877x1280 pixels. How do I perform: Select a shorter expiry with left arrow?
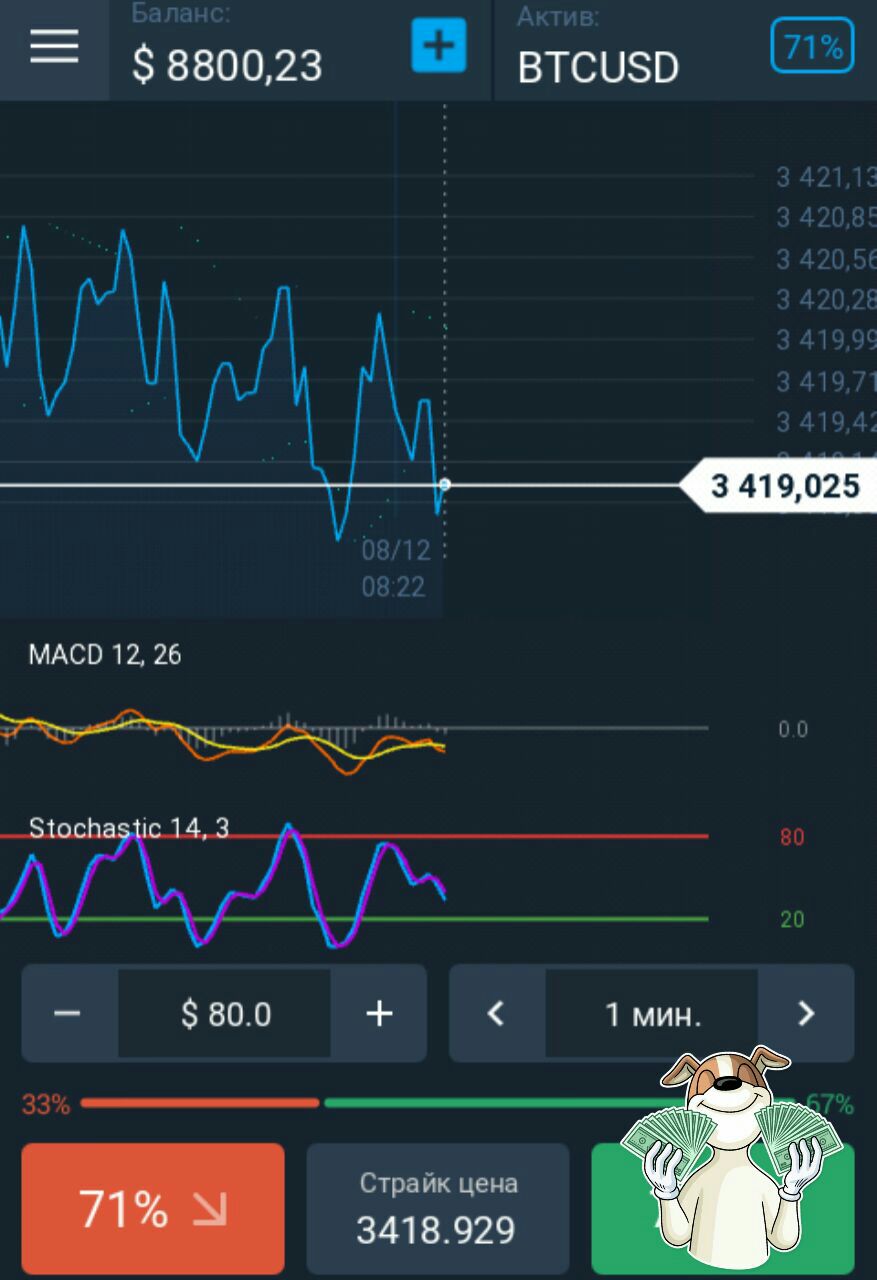495,1014
